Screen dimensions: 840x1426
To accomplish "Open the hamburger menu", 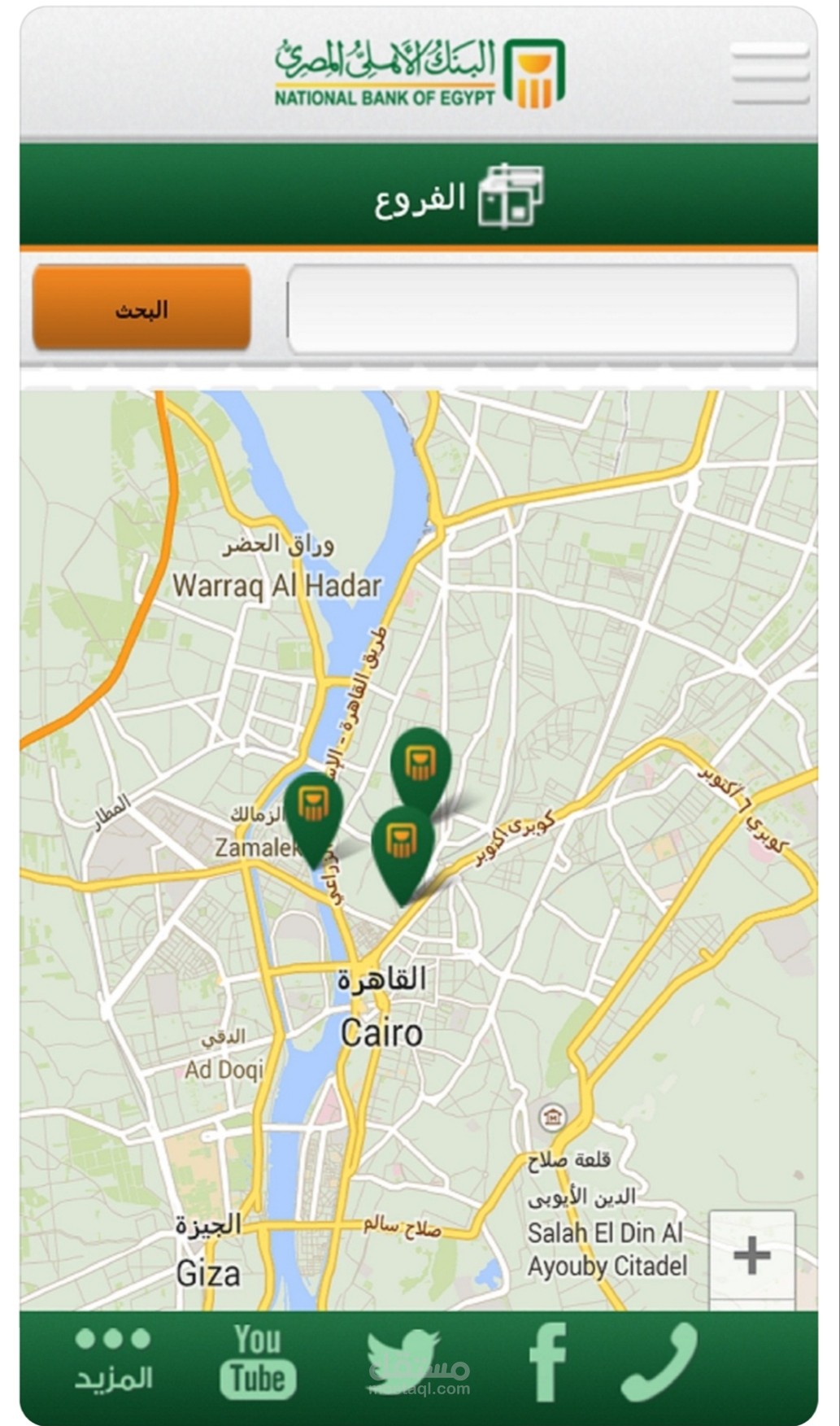I will pos(769,74).
